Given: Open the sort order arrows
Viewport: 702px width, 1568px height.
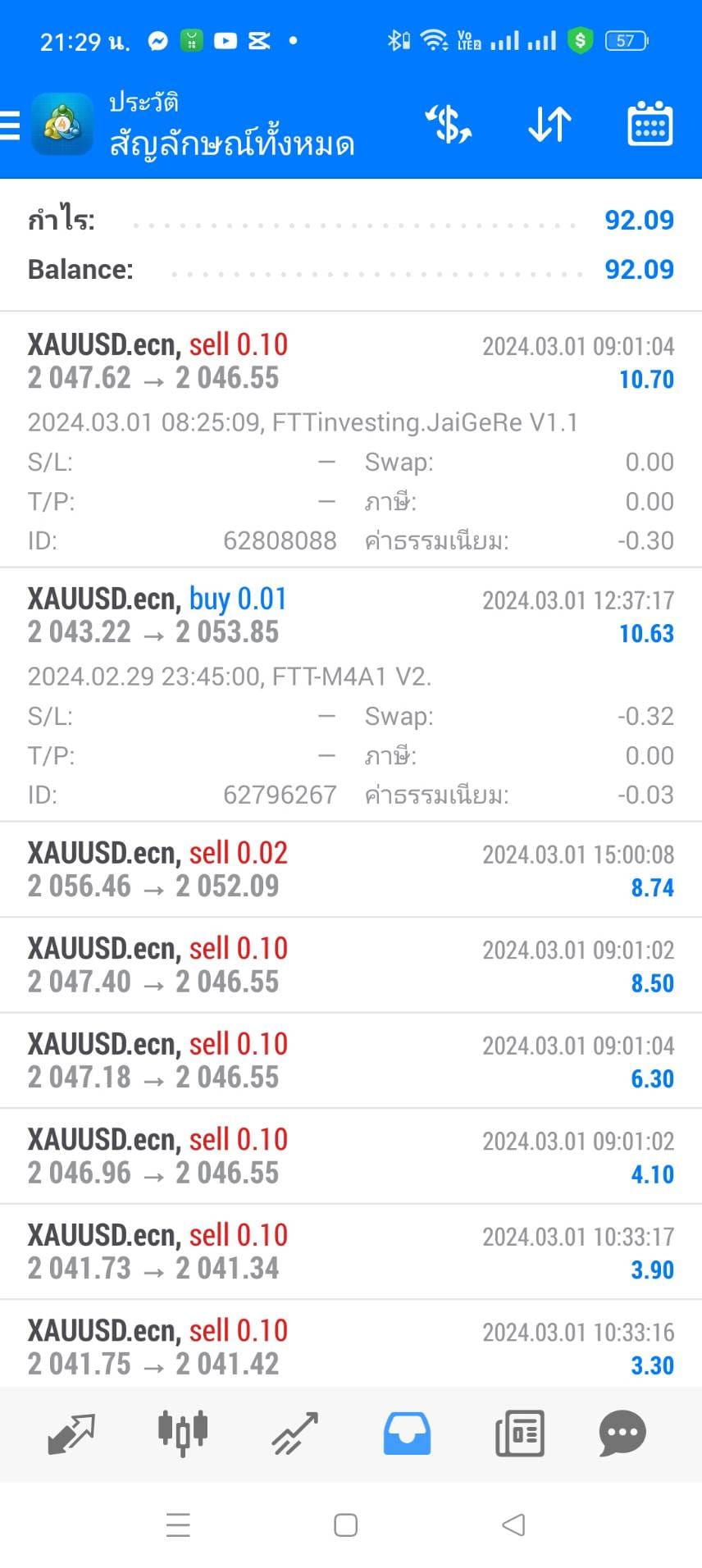Looking at the screenshot, I should (x=549, y=125).
